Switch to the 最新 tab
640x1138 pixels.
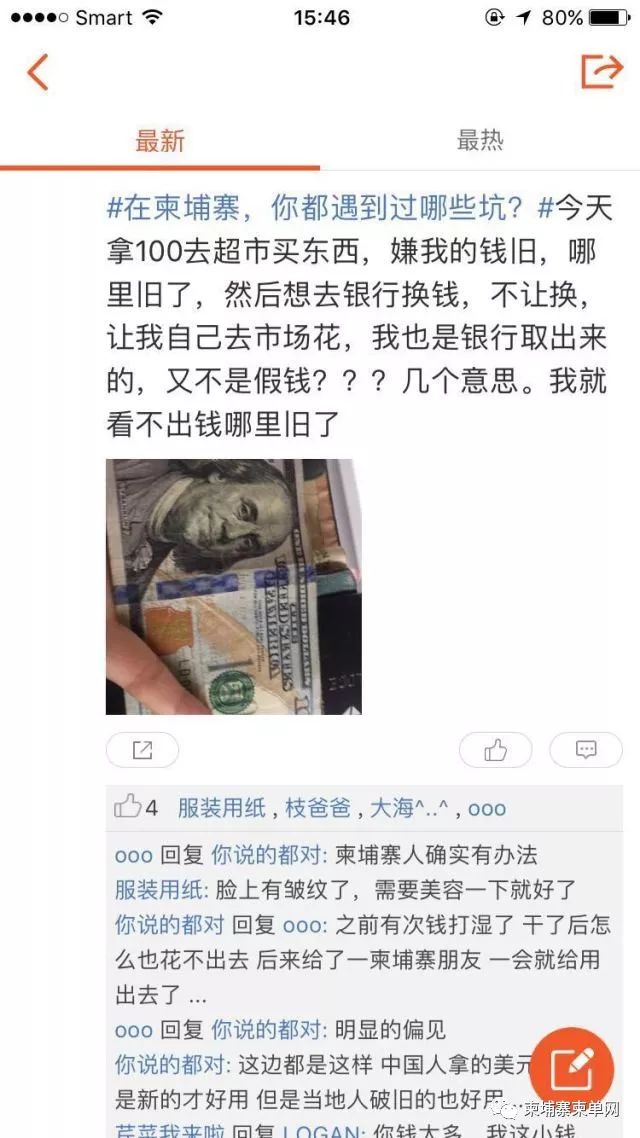[x=160, y=141]
